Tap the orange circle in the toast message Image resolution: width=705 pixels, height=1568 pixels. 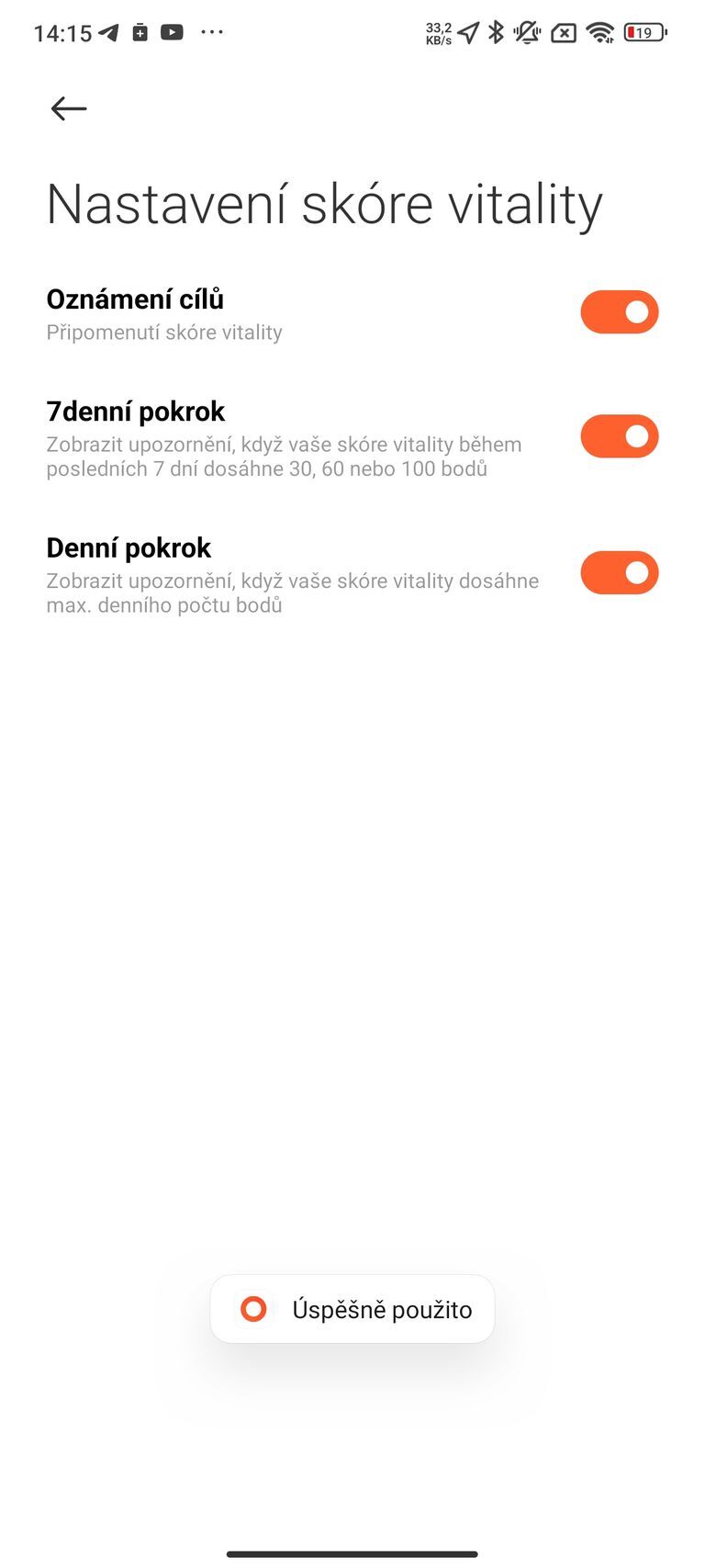(x=253, y=1309)
